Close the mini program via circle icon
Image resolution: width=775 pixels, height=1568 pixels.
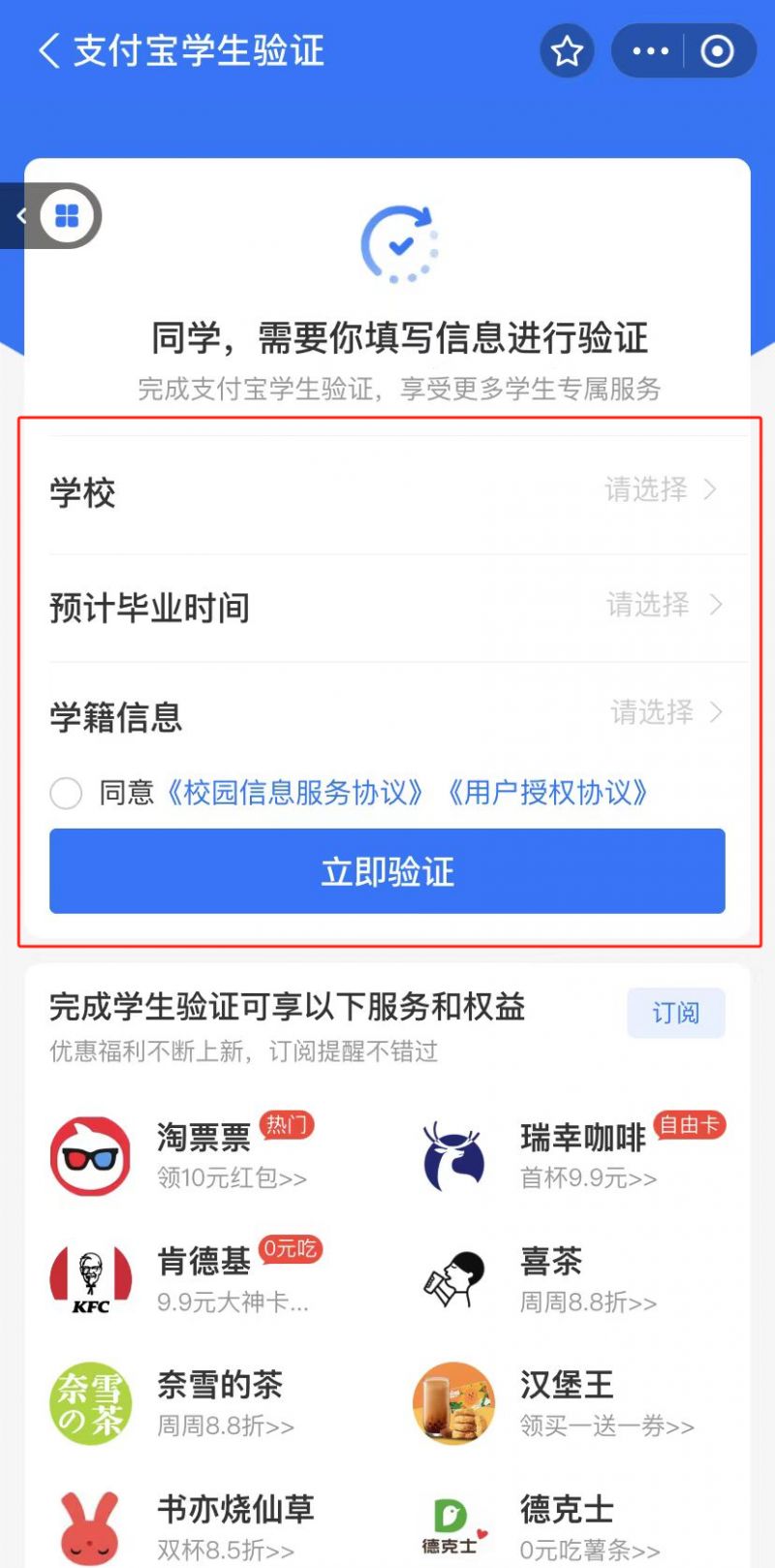point(717,50)
